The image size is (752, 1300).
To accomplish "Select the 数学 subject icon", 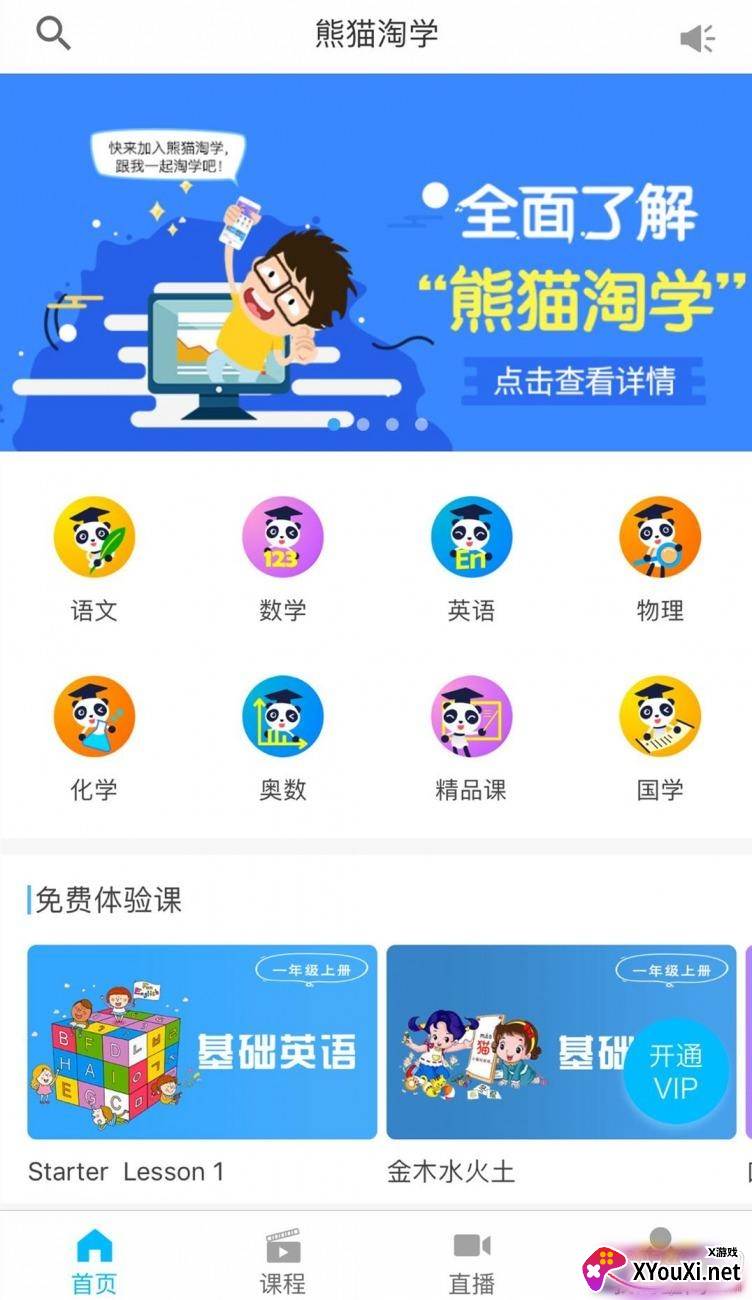I will (282, 537).
